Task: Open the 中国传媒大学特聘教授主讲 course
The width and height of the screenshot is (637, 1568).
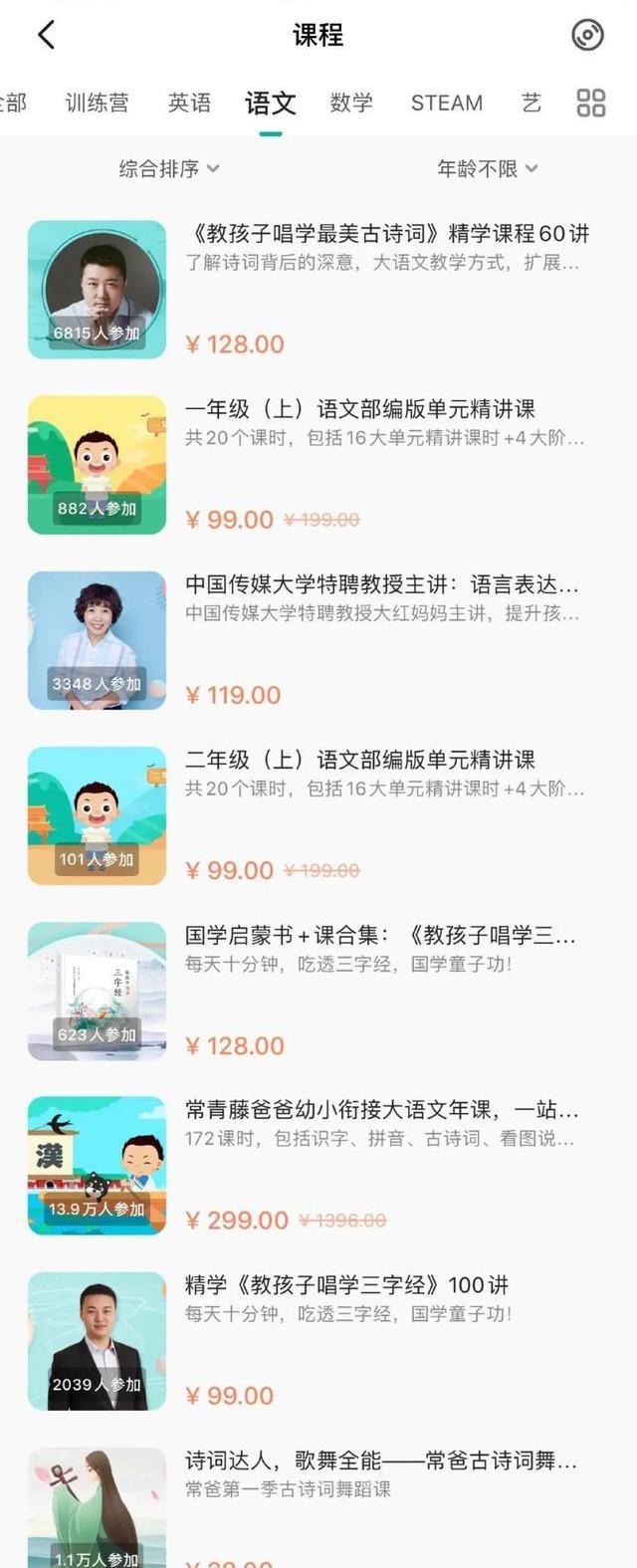Action: tap(381, 584)
